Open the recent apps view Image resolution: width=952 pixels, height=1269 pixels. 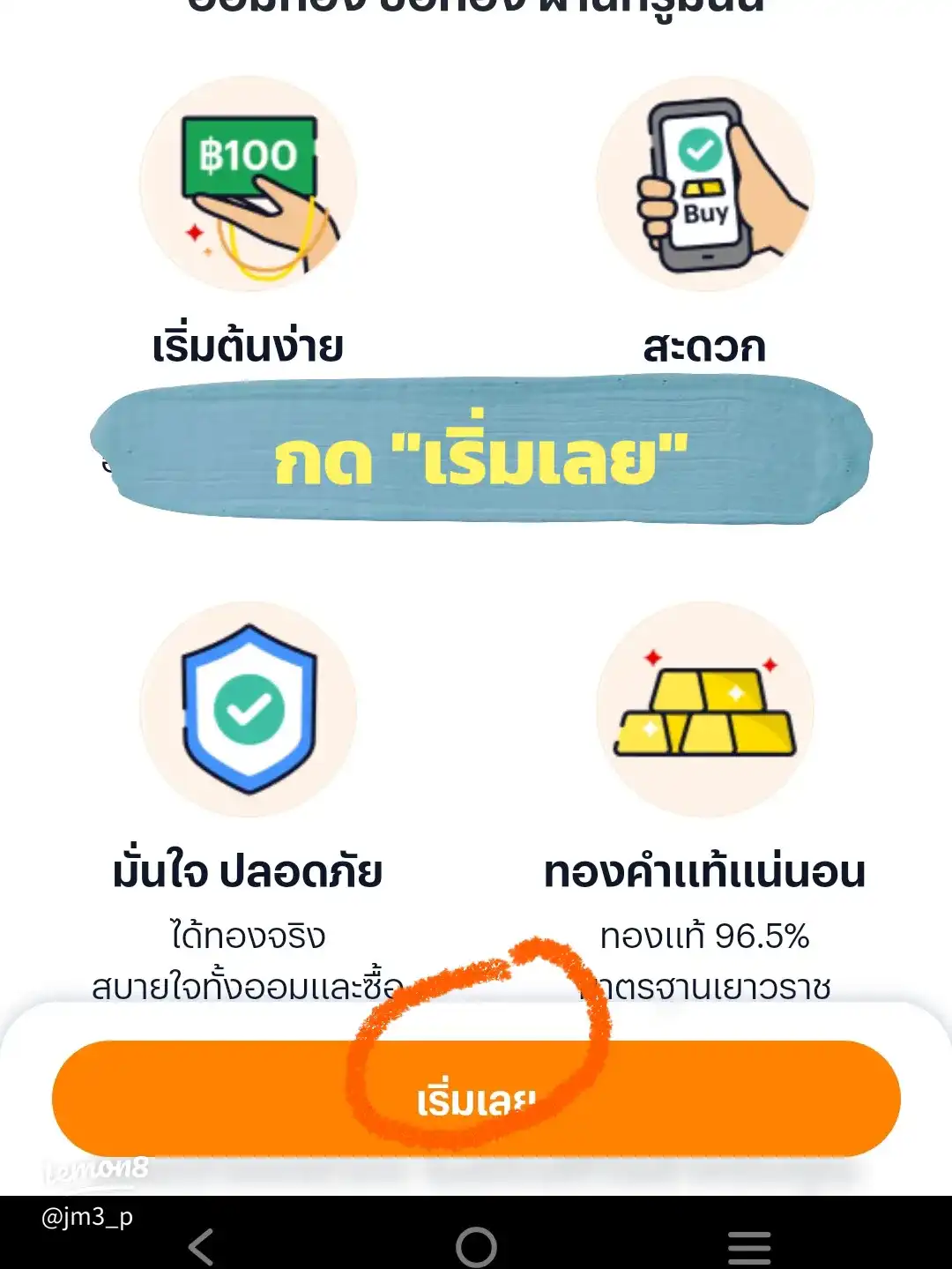(x=749, y=1247)
